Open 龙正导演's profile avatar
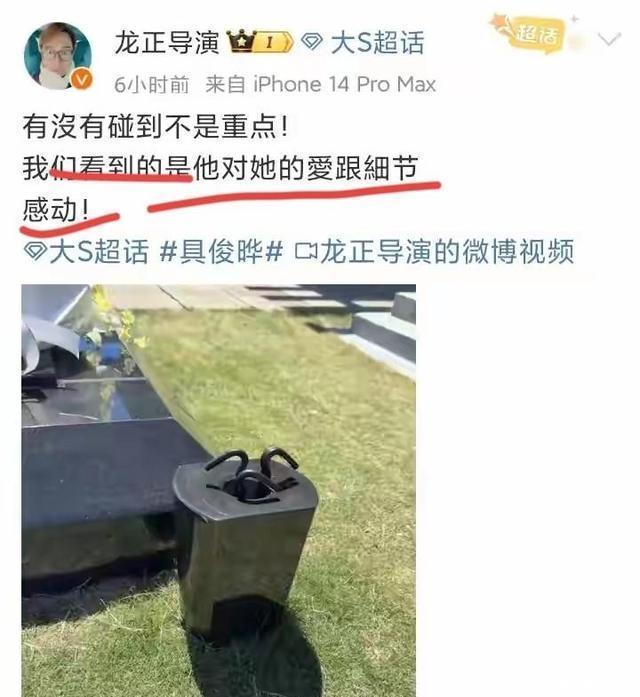Image resolution: width=640 pixels, height=697 pixels. tap(57, 56)
